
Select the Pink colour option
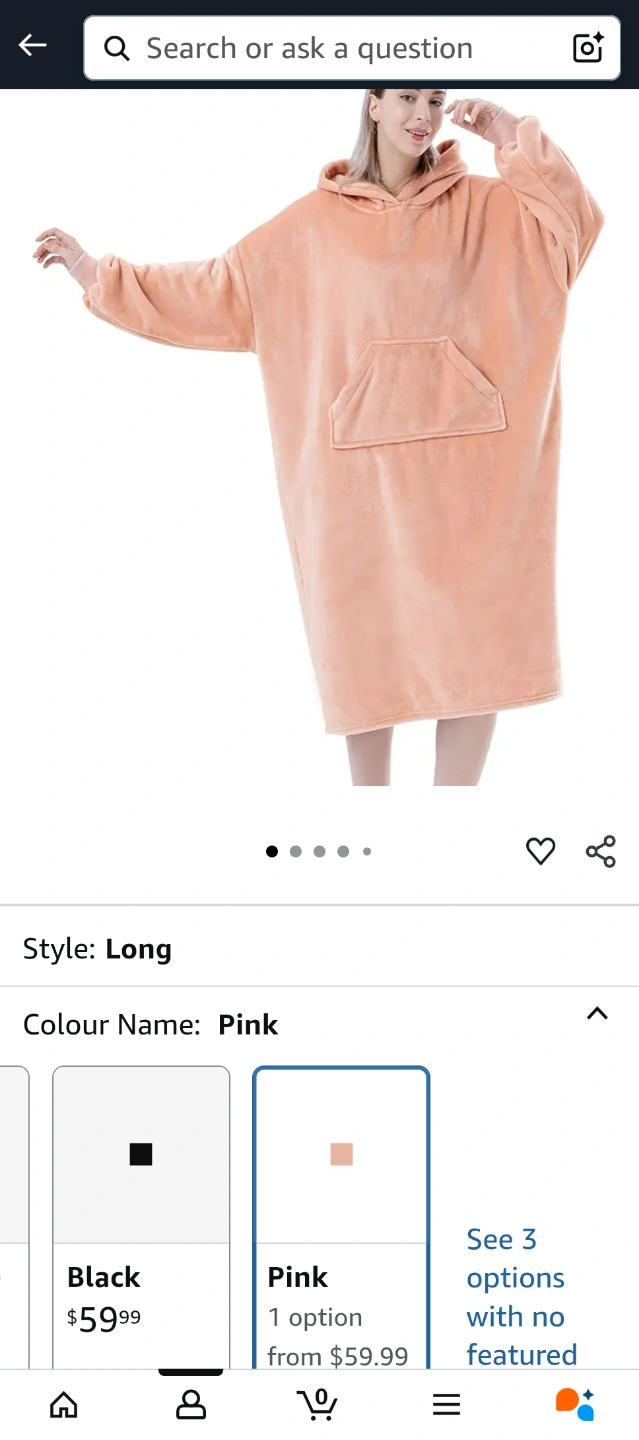click(x=341, y=1217)
